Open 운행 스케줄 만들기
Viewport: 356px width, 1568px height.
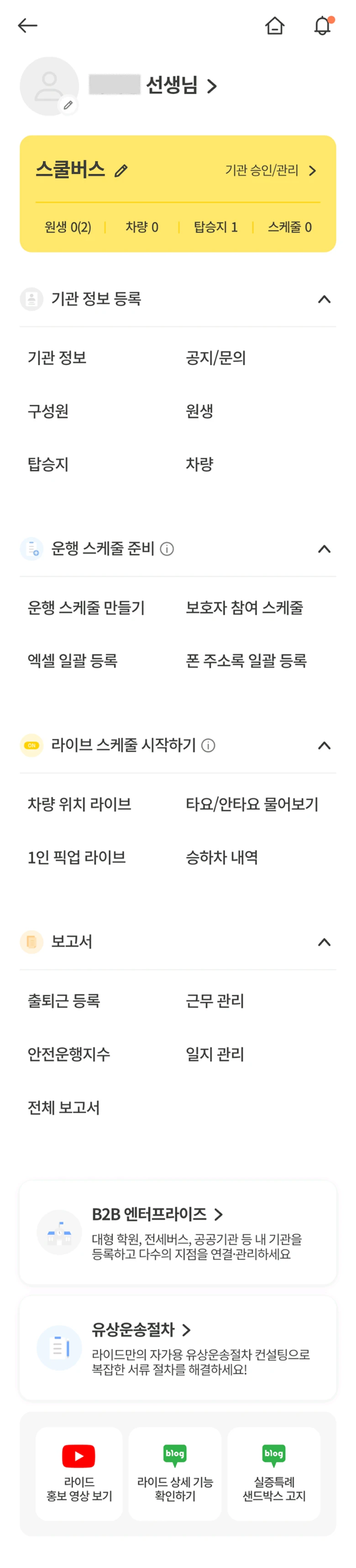coord(86,607)
